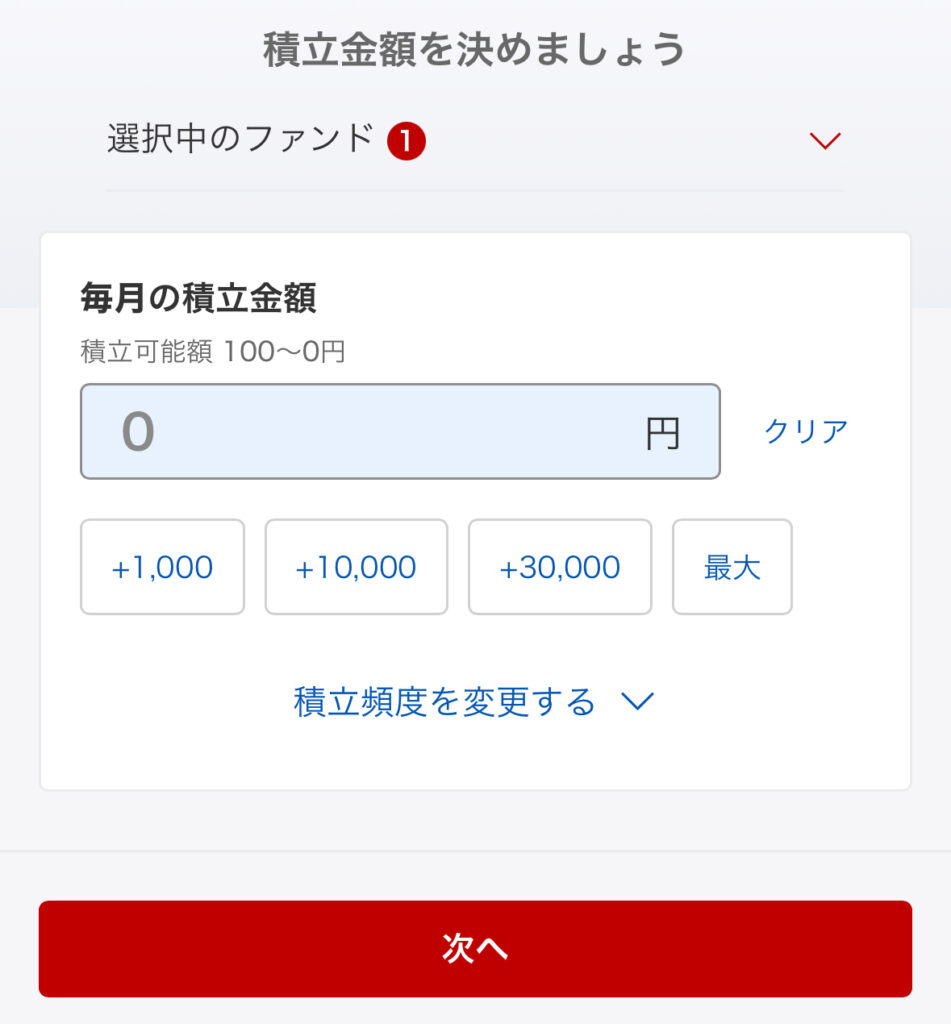951x1024 pixels.
Task: Expand 積立頻度を変更する options
Action: (x=474, y=702)
